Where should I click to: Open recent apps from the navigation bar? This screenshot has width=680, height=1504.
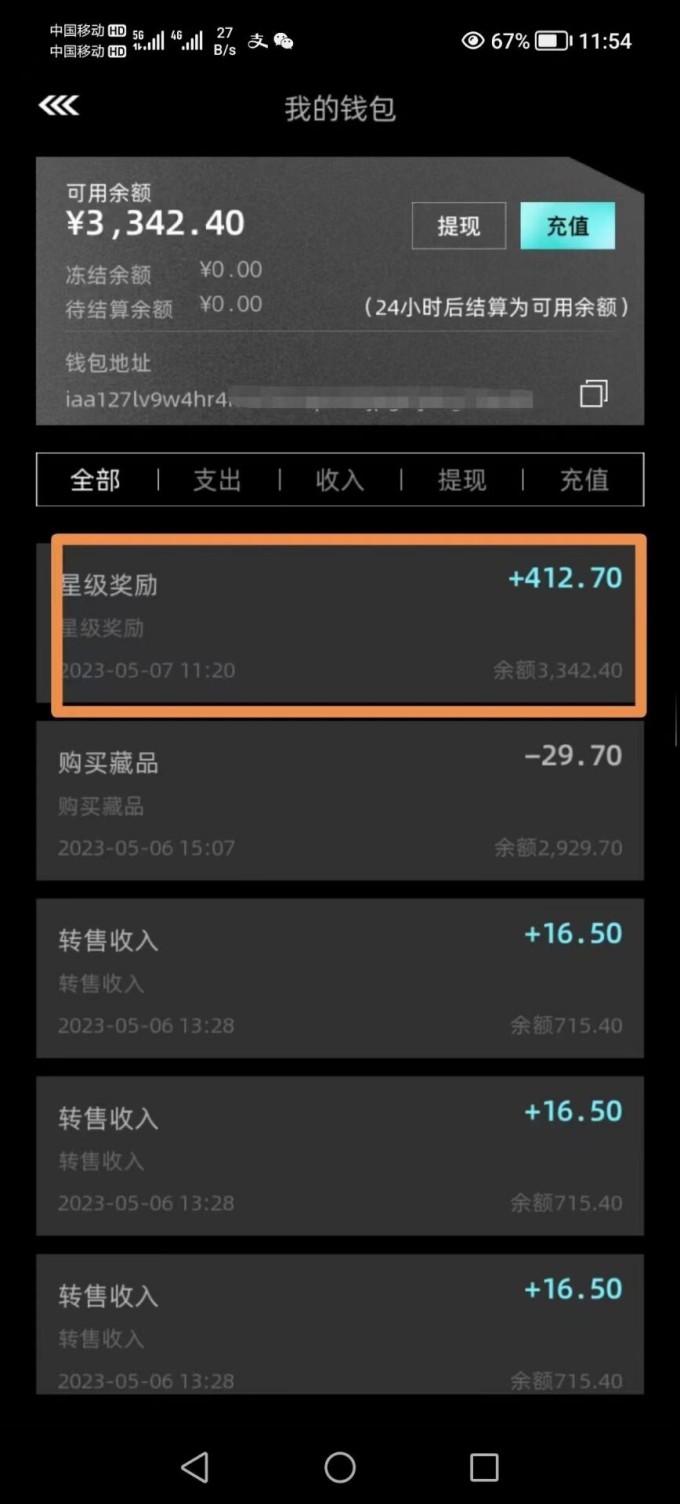pos(484,1467)
